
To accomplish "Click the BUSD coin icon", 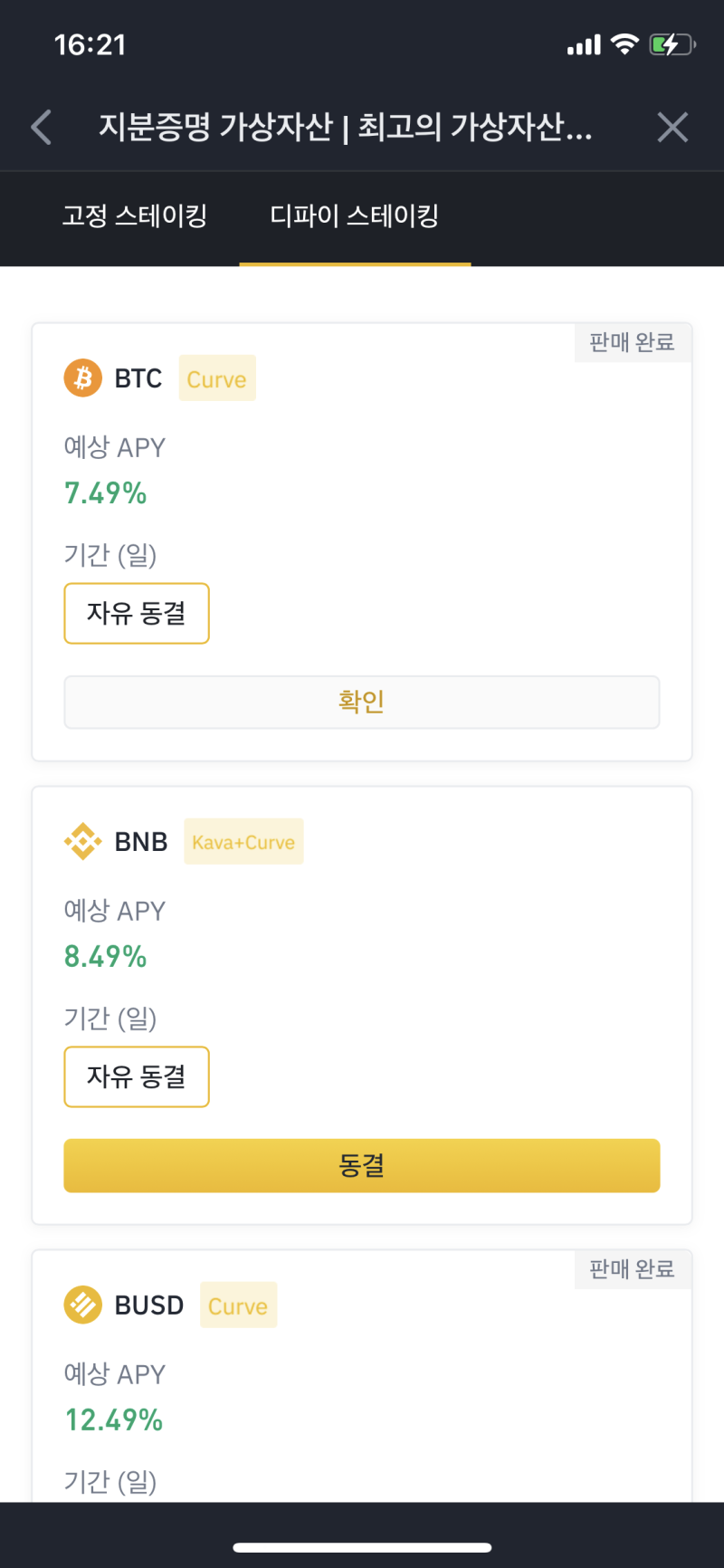I will click(81, 1305).
